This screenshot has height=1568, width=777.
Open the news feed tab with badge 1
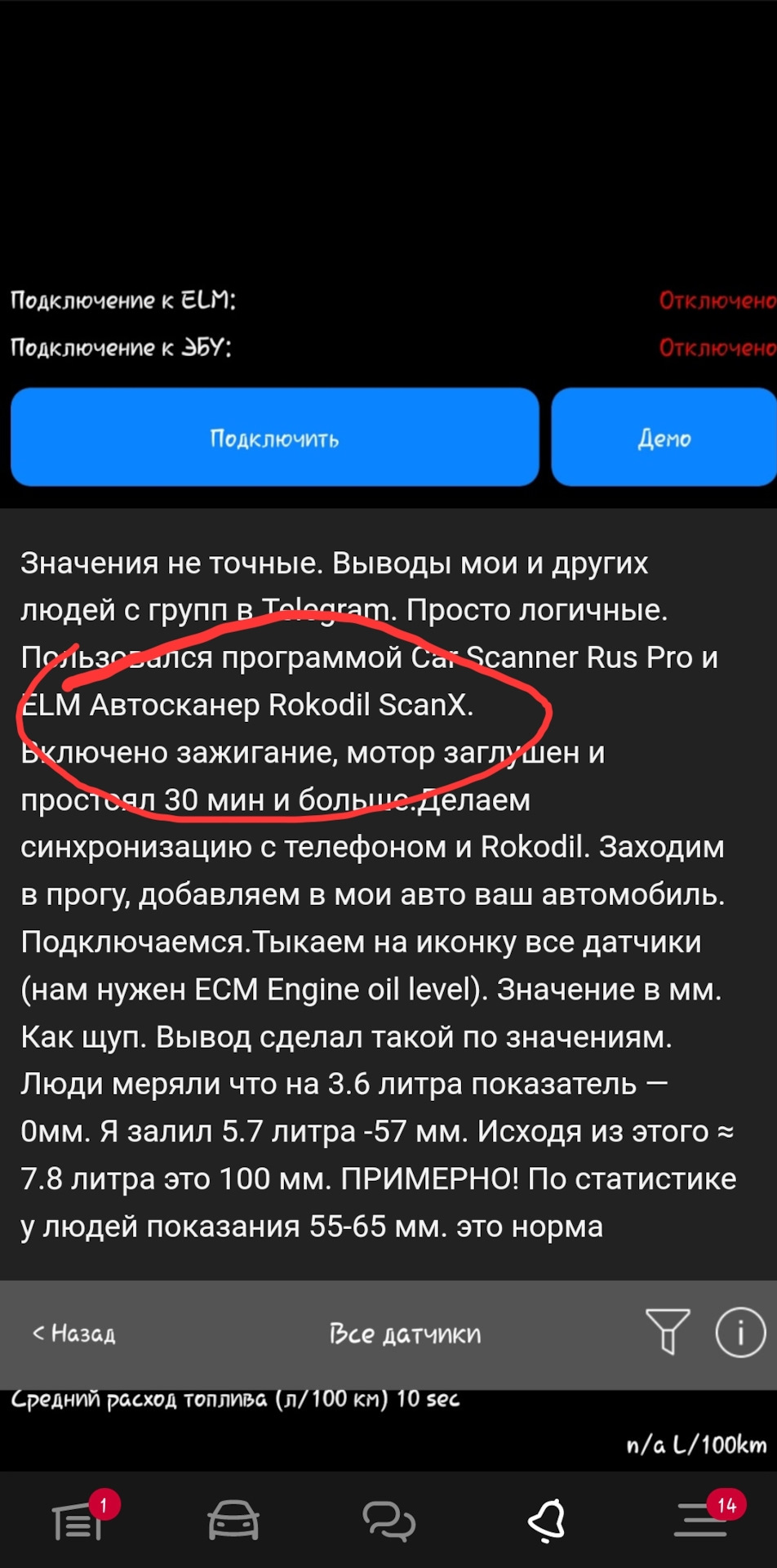point(78,1522)
